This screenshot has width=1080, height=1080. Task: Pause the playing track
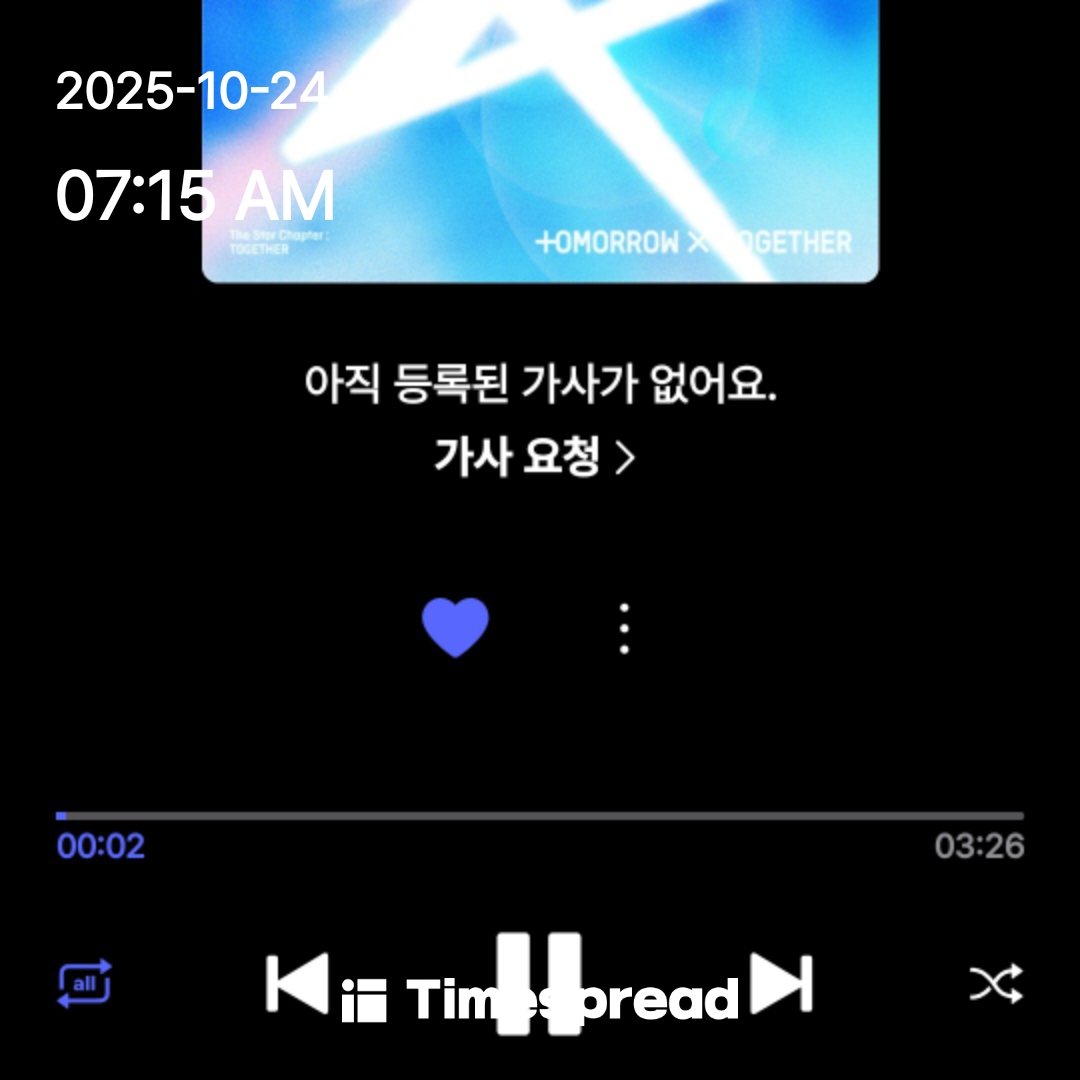click(539, 982)
